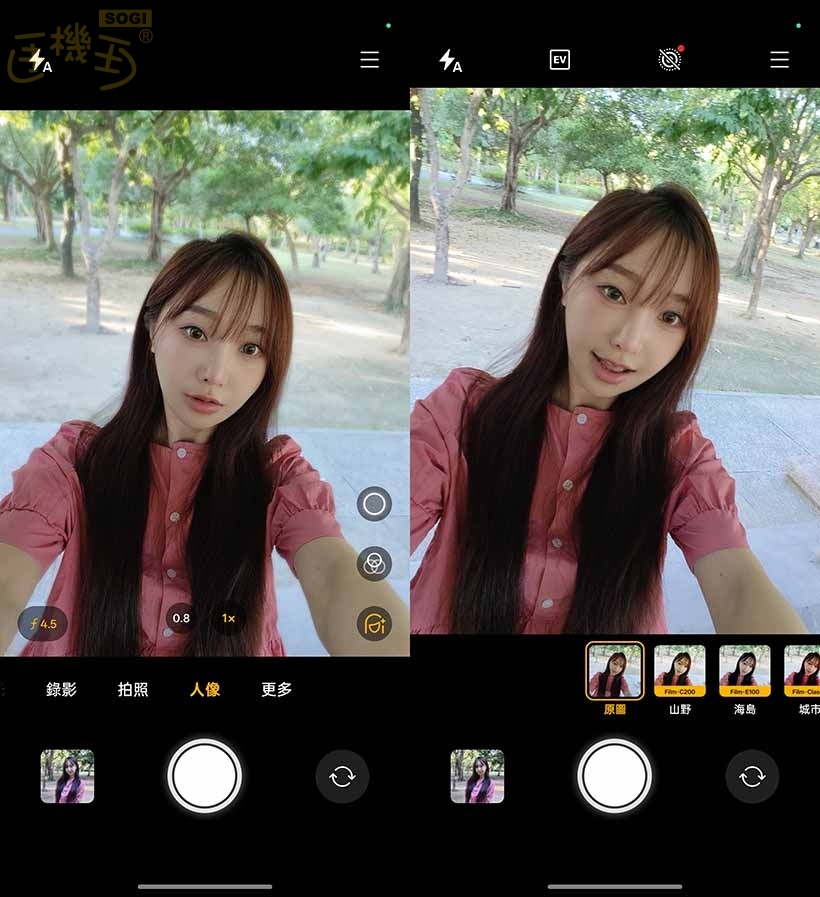
Task: Switch to 拍照 photo mode
Action: 133,689
